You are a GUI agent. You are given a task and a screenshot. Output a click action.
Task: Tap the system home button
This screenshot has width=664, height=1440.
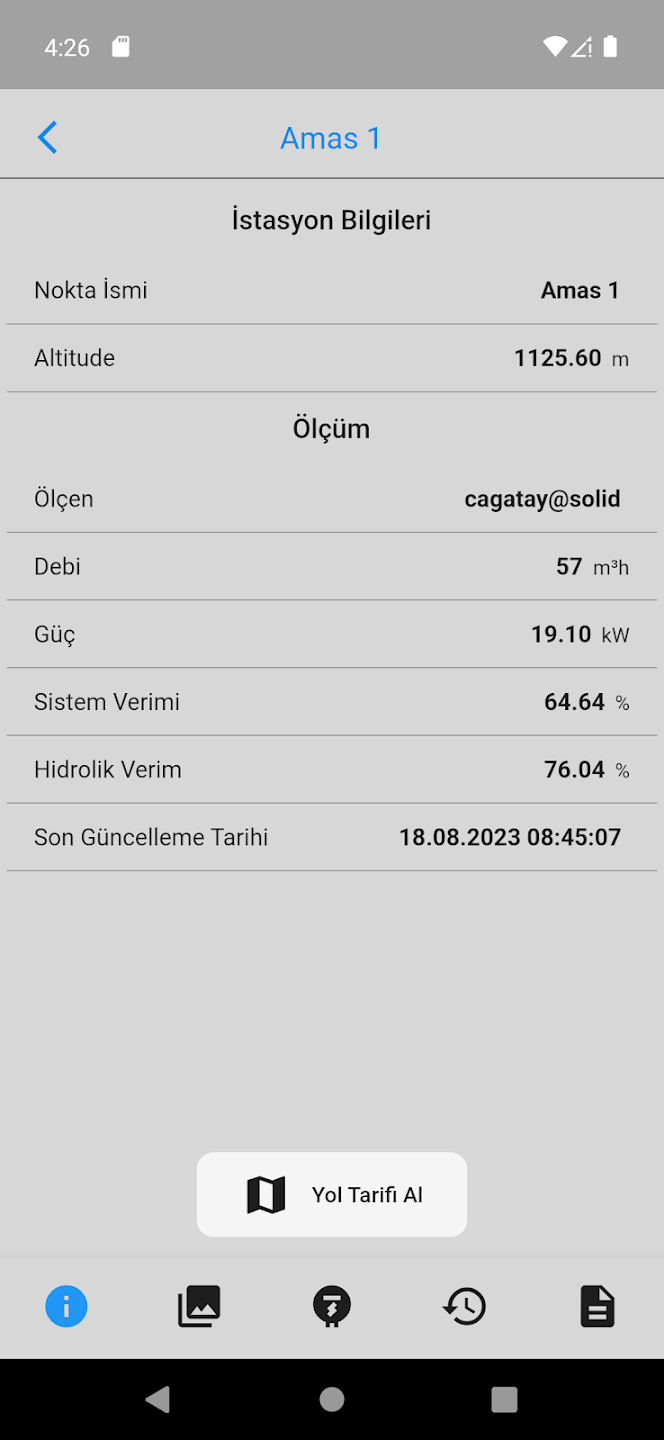tap(332, 1399)
